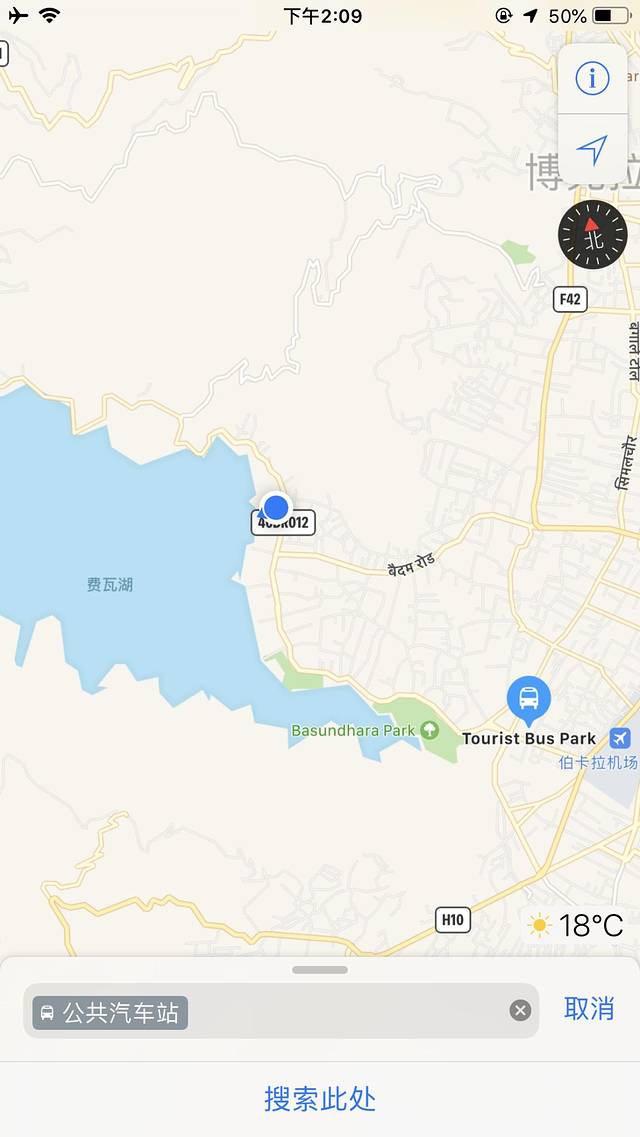Select Basundhara Park on the map

click(429, 731)
